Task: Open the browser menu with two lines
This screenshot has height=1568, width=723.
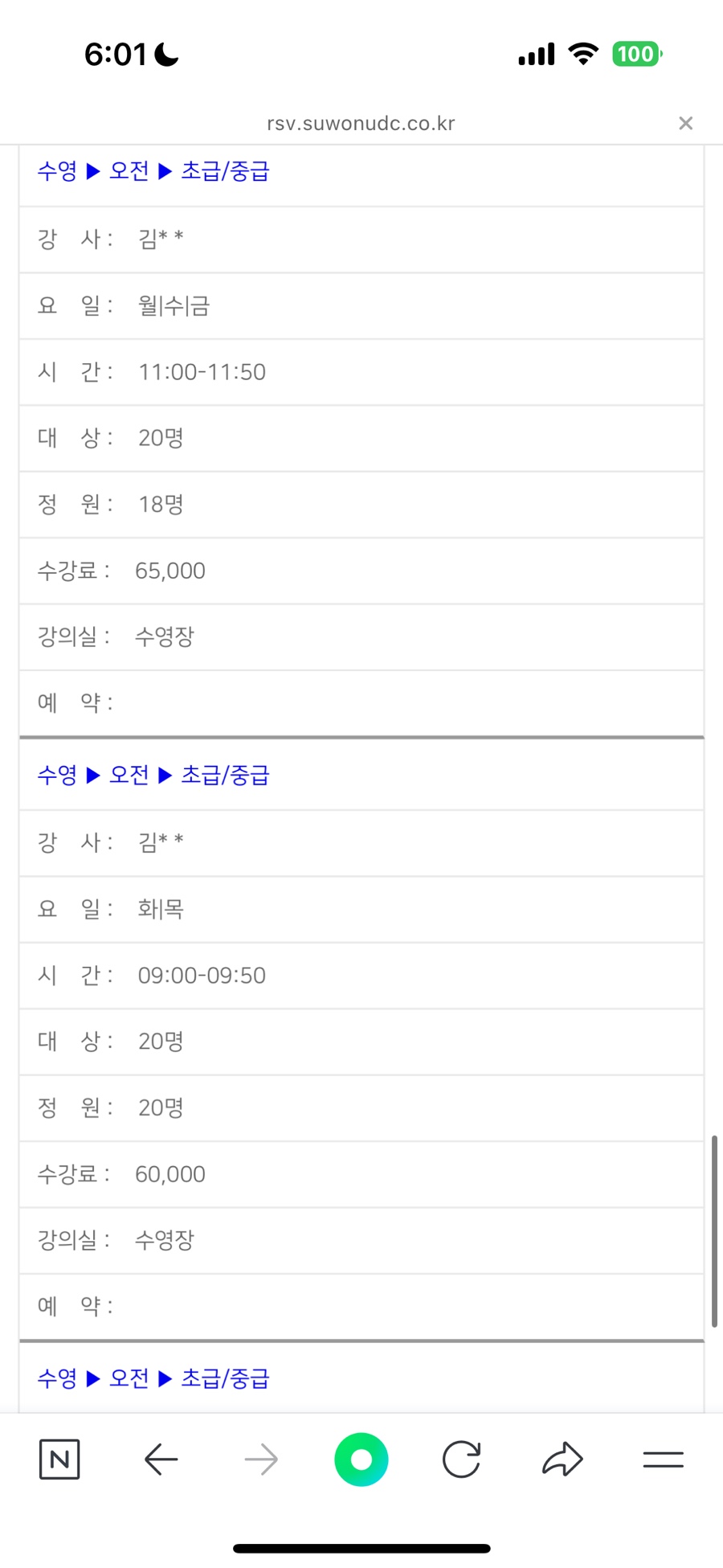Action: coord(663,1459)
